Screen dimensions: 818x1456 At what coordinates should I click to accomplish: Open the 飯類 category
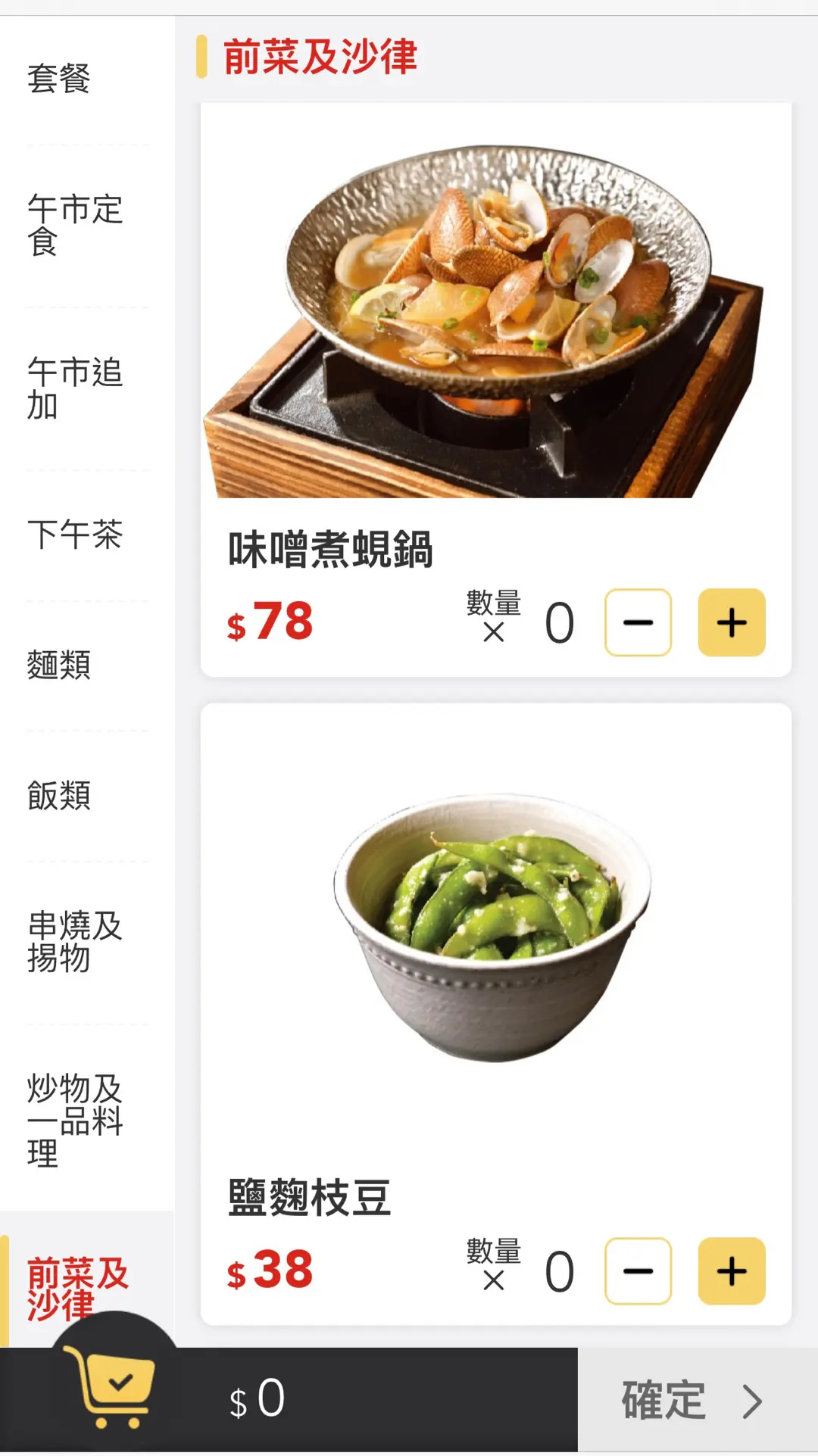click(x=59, y=796)
